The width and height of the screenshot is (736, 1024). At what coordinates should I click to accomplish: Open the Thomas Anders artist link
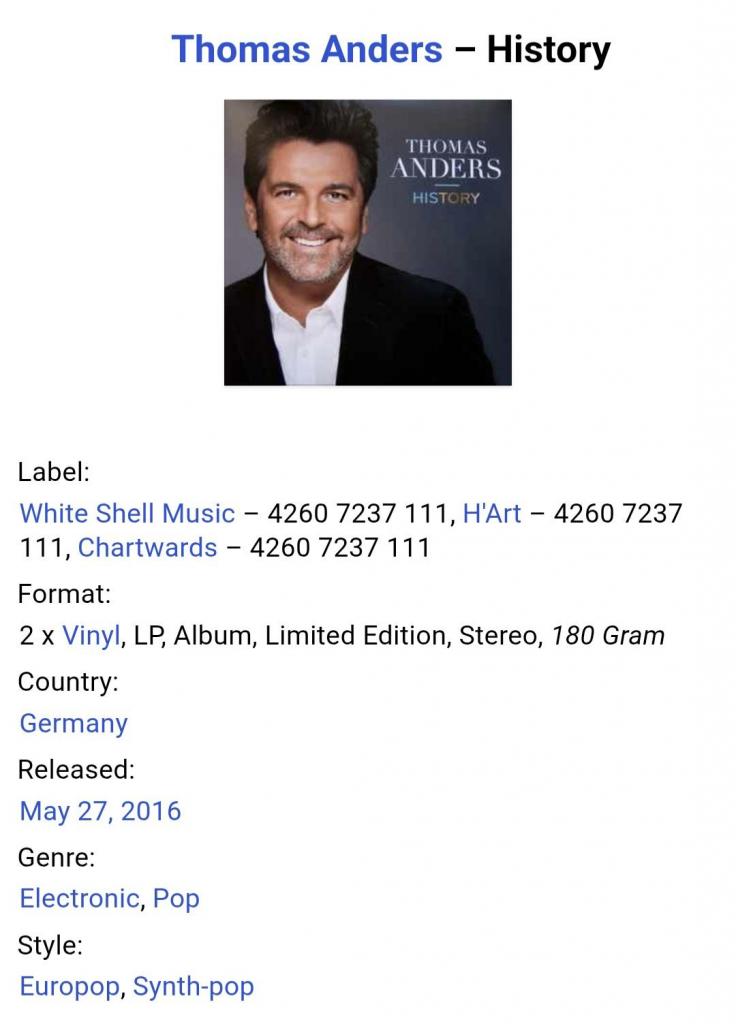click(307, 50)
